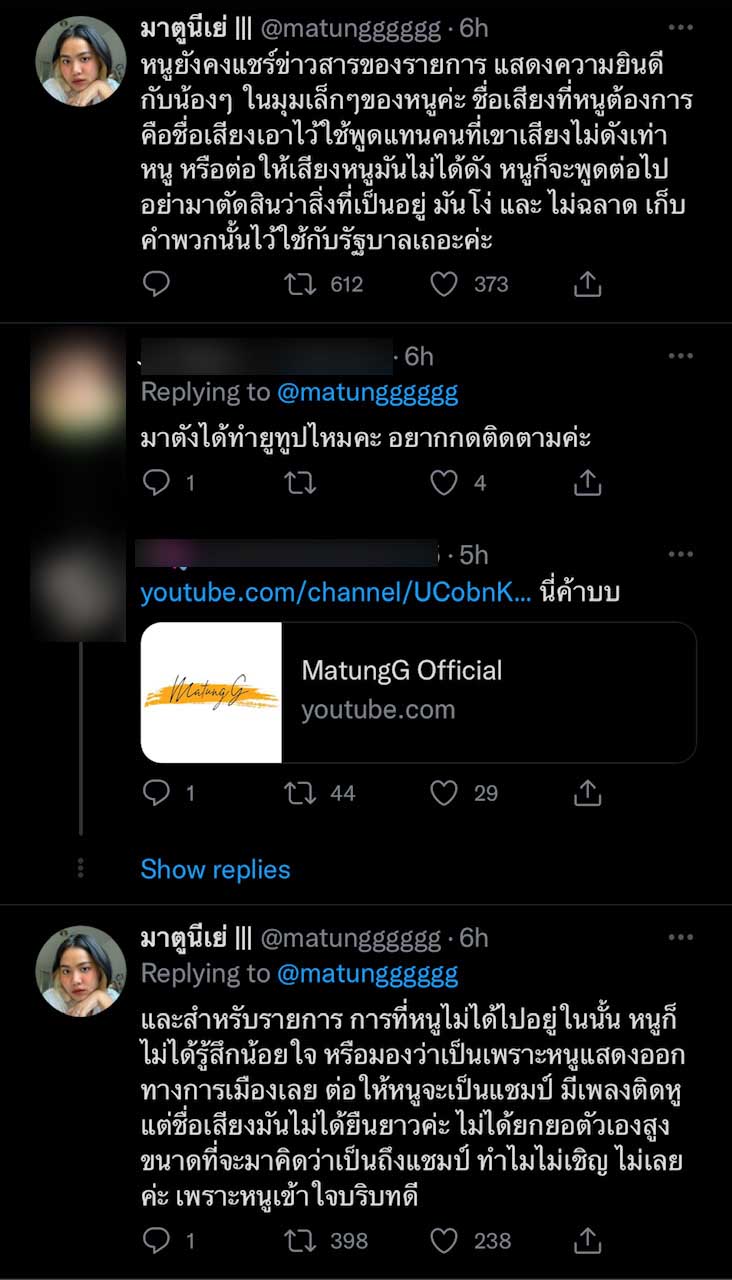Share the last tweet with 398 retweets
The width and height of the screenshot is (732, 1280).
588,1241
